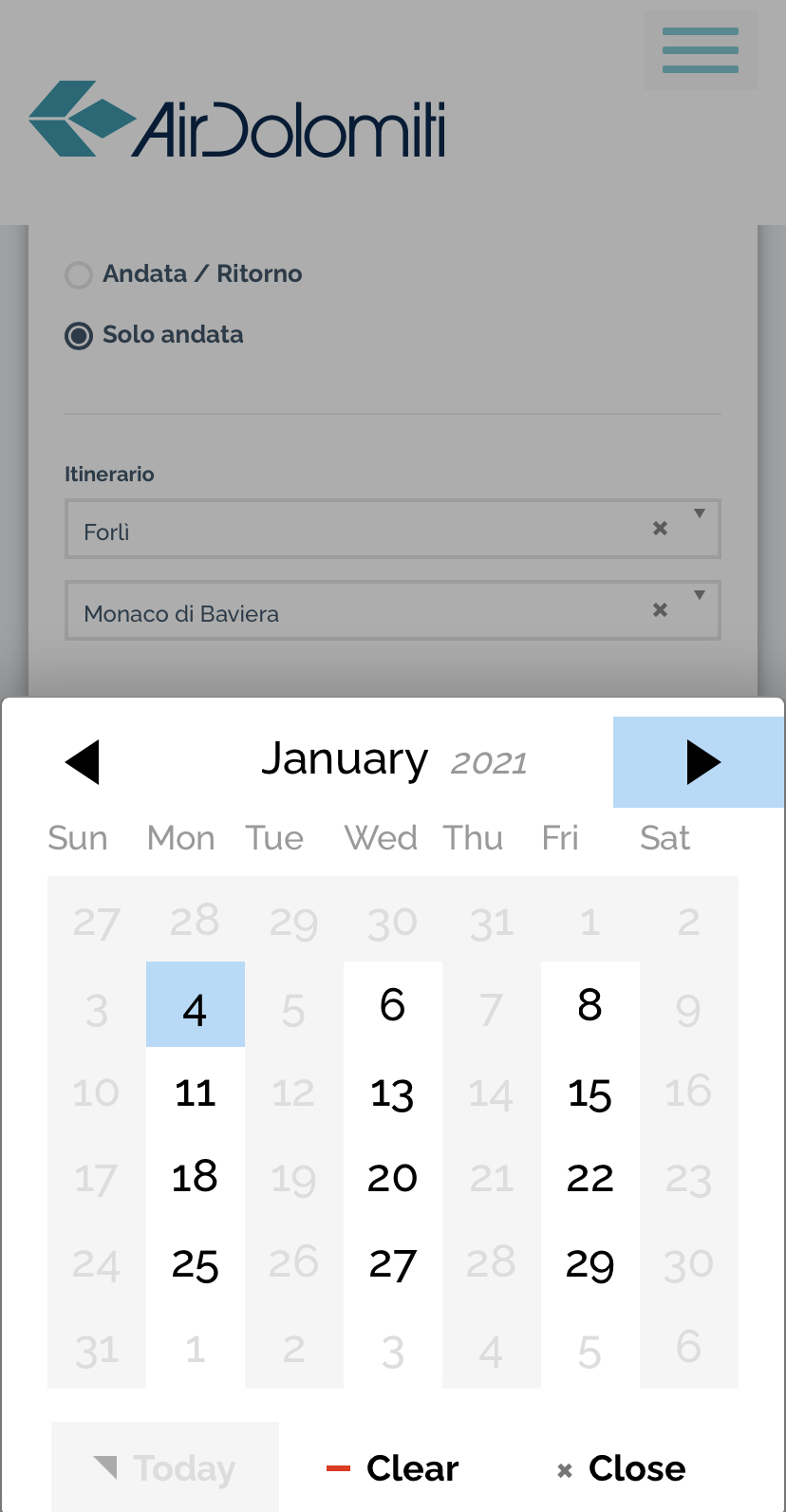Image resolution: width=786 pixels, height=1512 pixels.
Task: Select January 25
Action: tap(196, 1263)
